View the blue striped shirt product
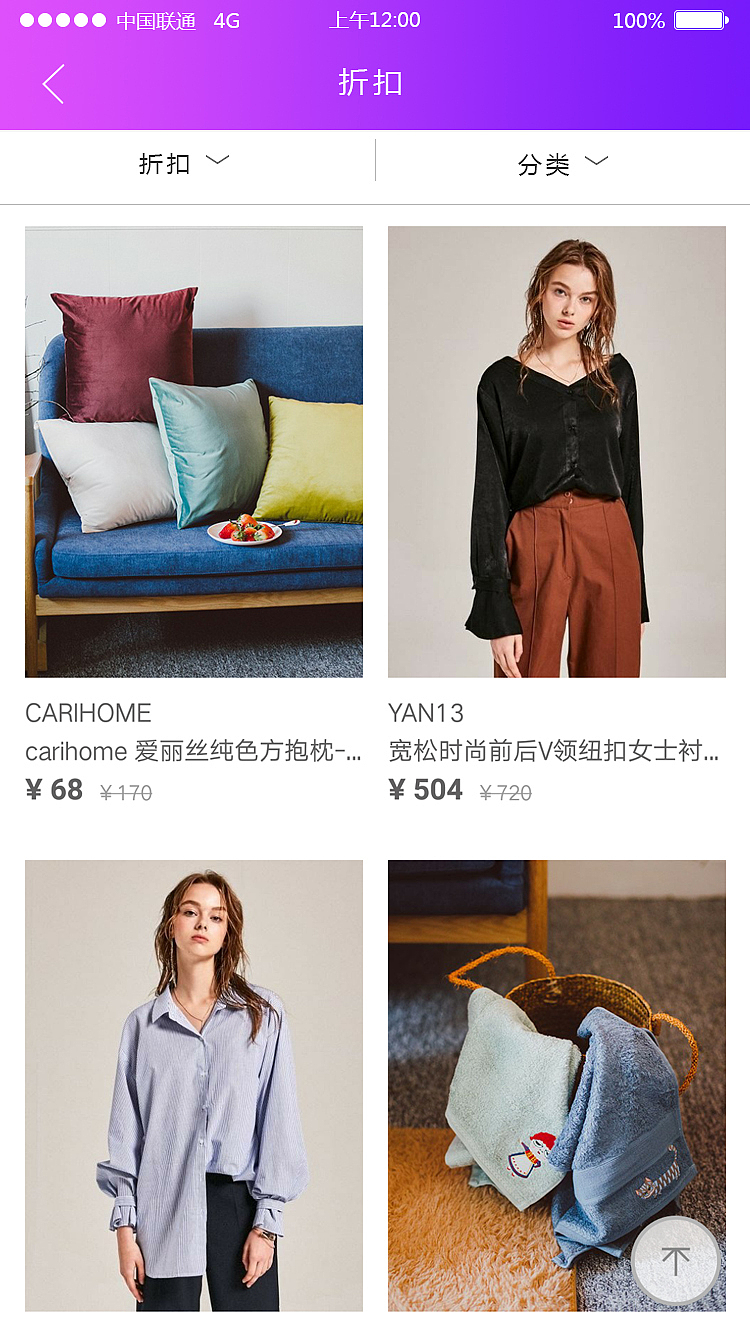This screenshot has height=1334, width=750. point(194,1085)
